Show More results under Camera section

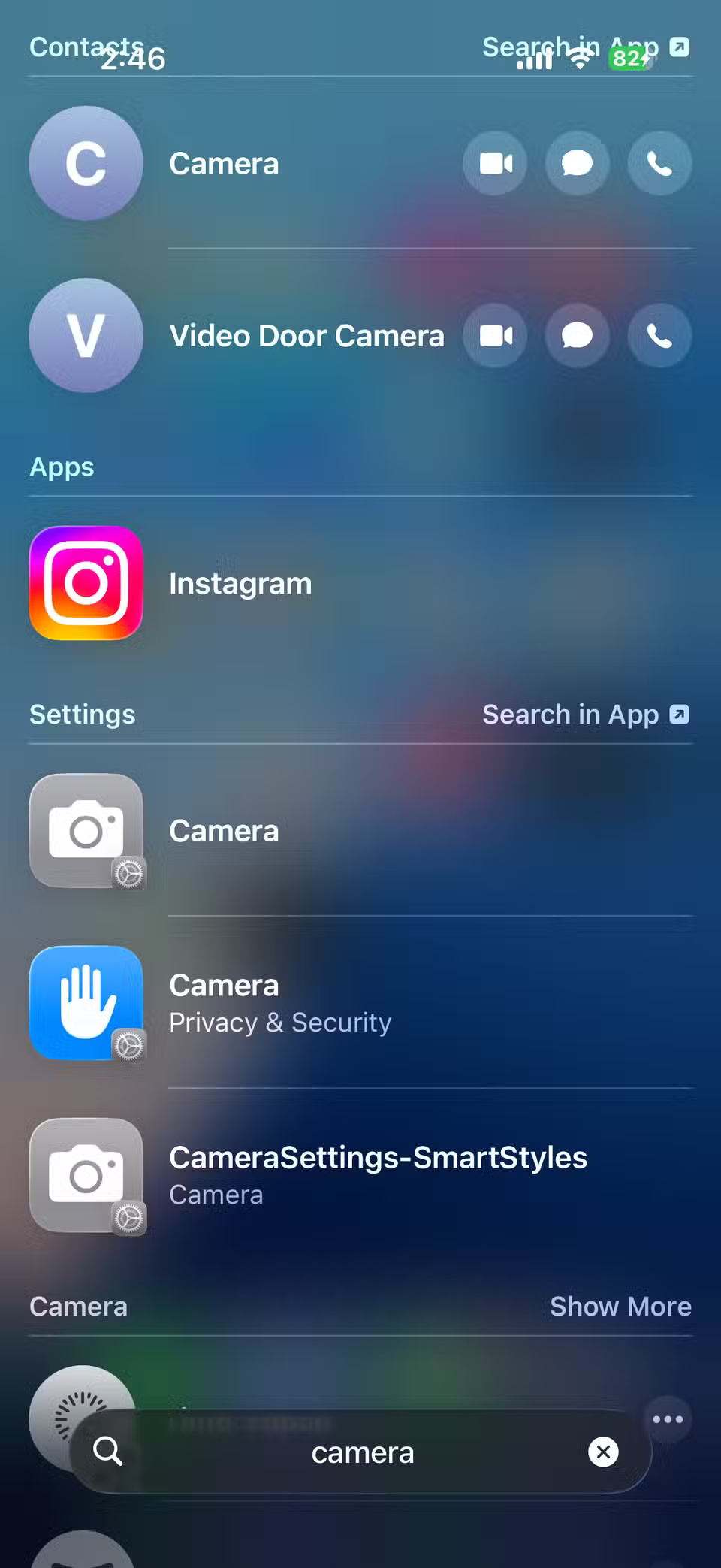click(x=620, y=1306)
